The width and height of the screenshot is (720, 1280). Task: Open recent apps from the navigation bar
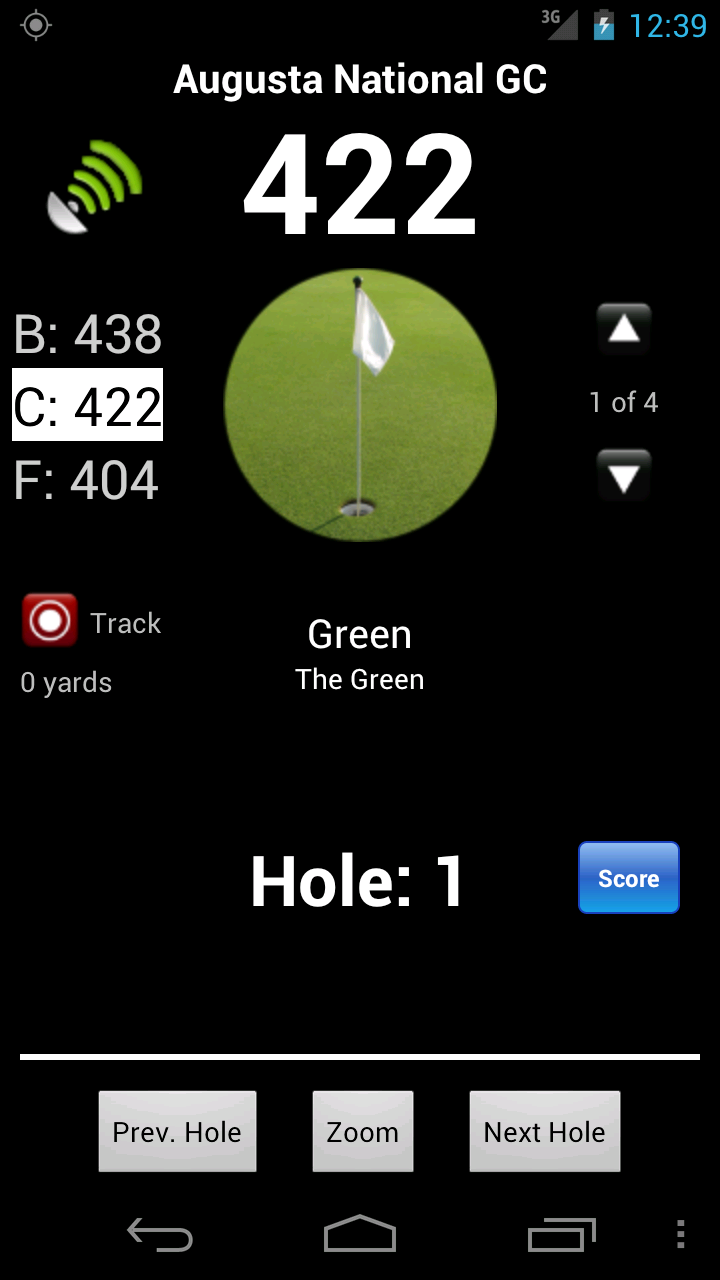tap(561, 1235)
